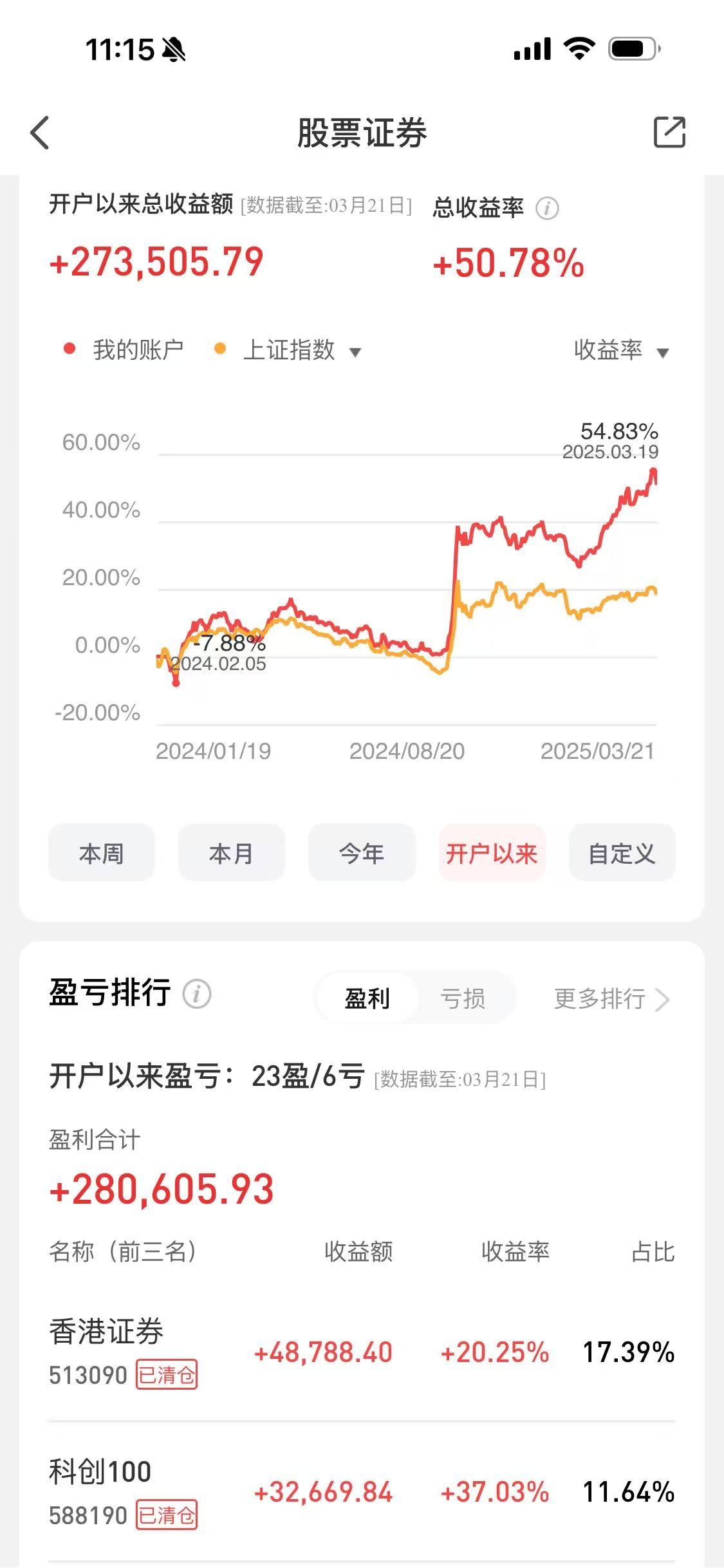Image resolution: width=724 pixels, height=1568 pixels.
Task: Choose the 自定义 custom range
Action: pyautogui.click(x=622, y=853)
